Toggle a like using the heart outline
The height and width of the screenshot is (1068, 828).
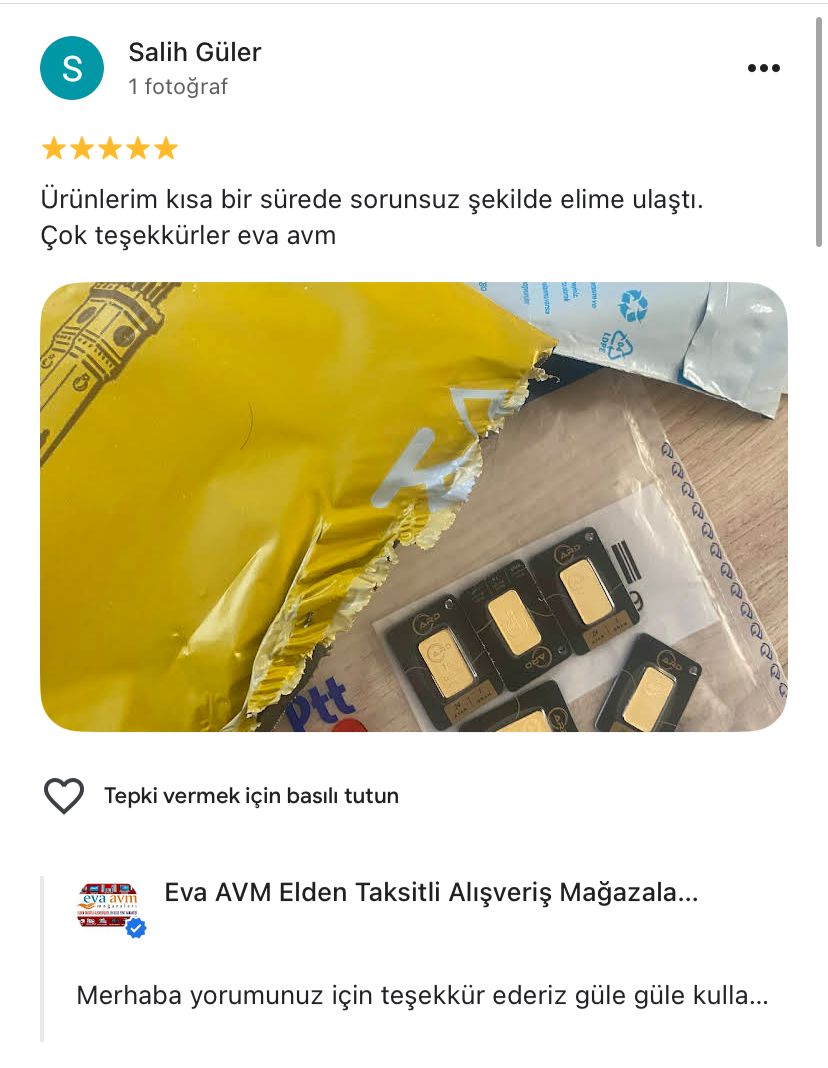click(x=63, y=795)
